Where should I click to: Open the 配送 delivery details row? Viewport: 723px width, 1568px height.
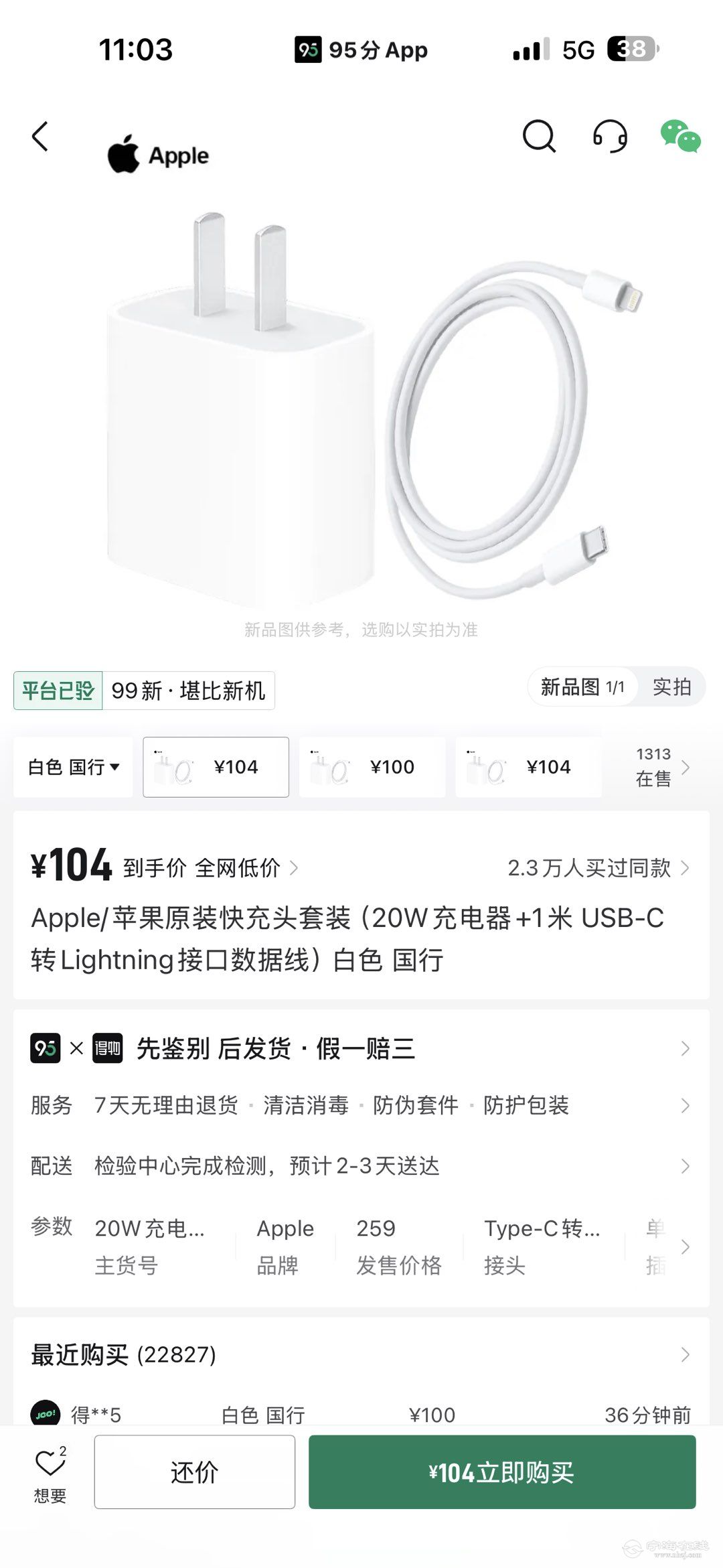361,1166
